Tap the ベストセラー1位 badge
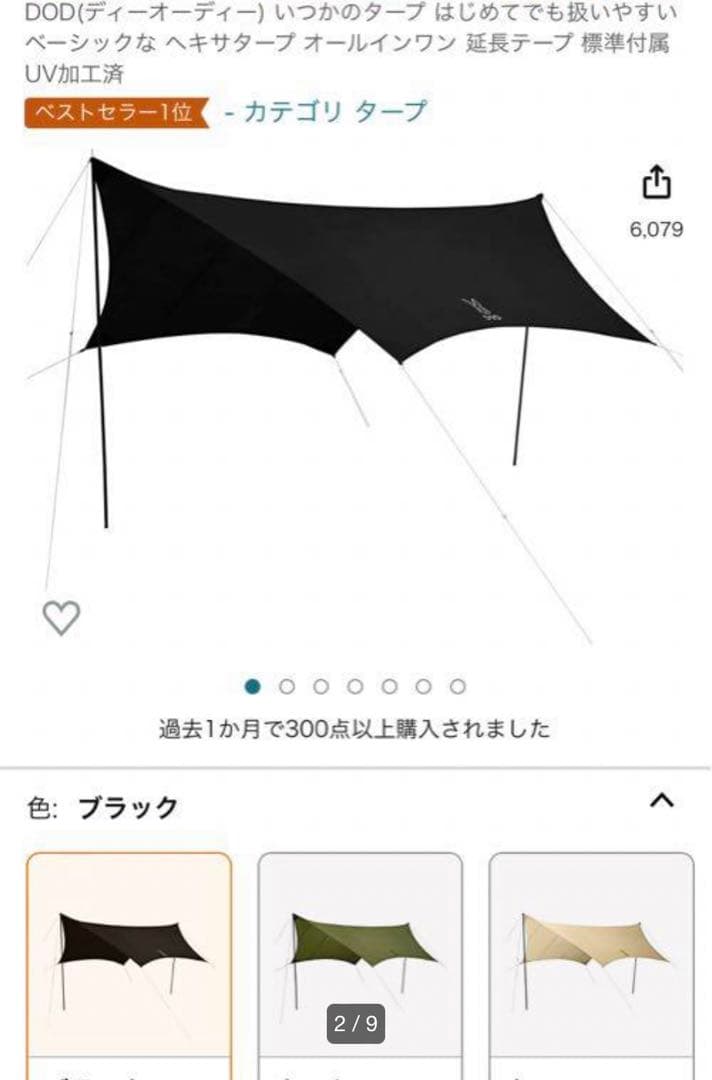This screenshot has height=1080, width=712. [x=115, y=112]
